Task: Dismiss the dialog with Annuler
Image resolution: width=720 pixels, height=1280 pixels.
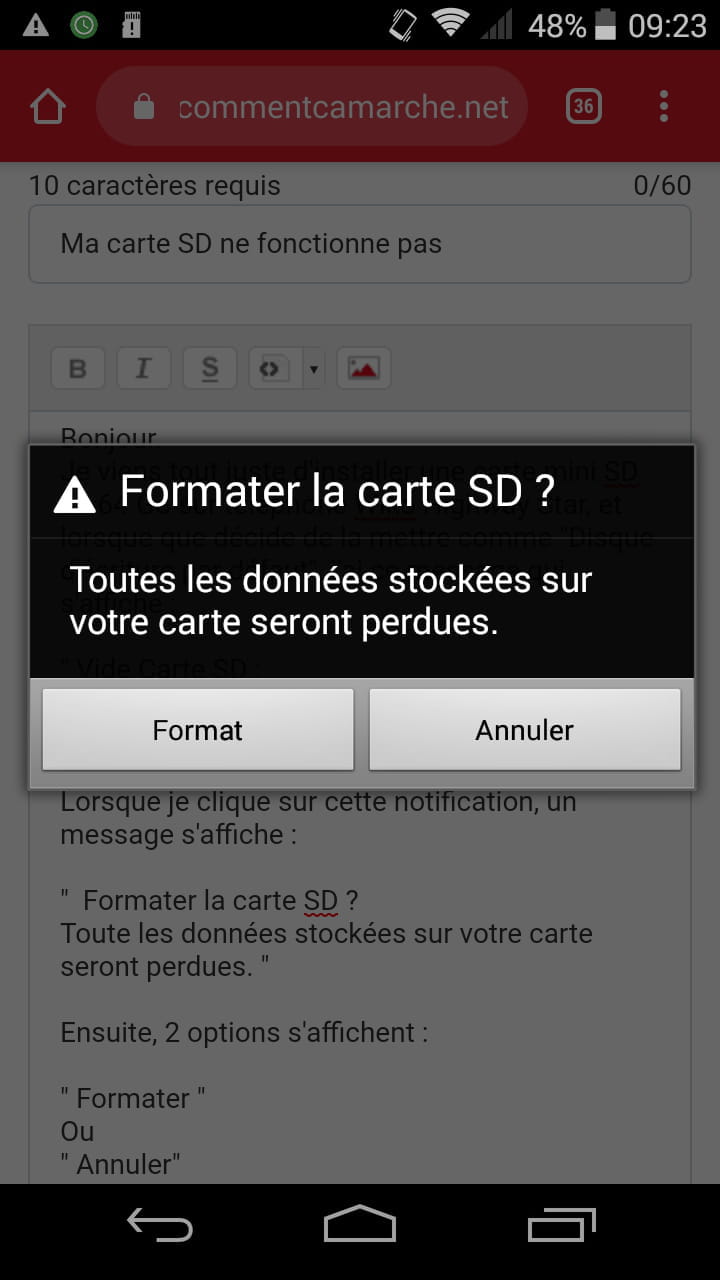Action: (x=525, y=730)
